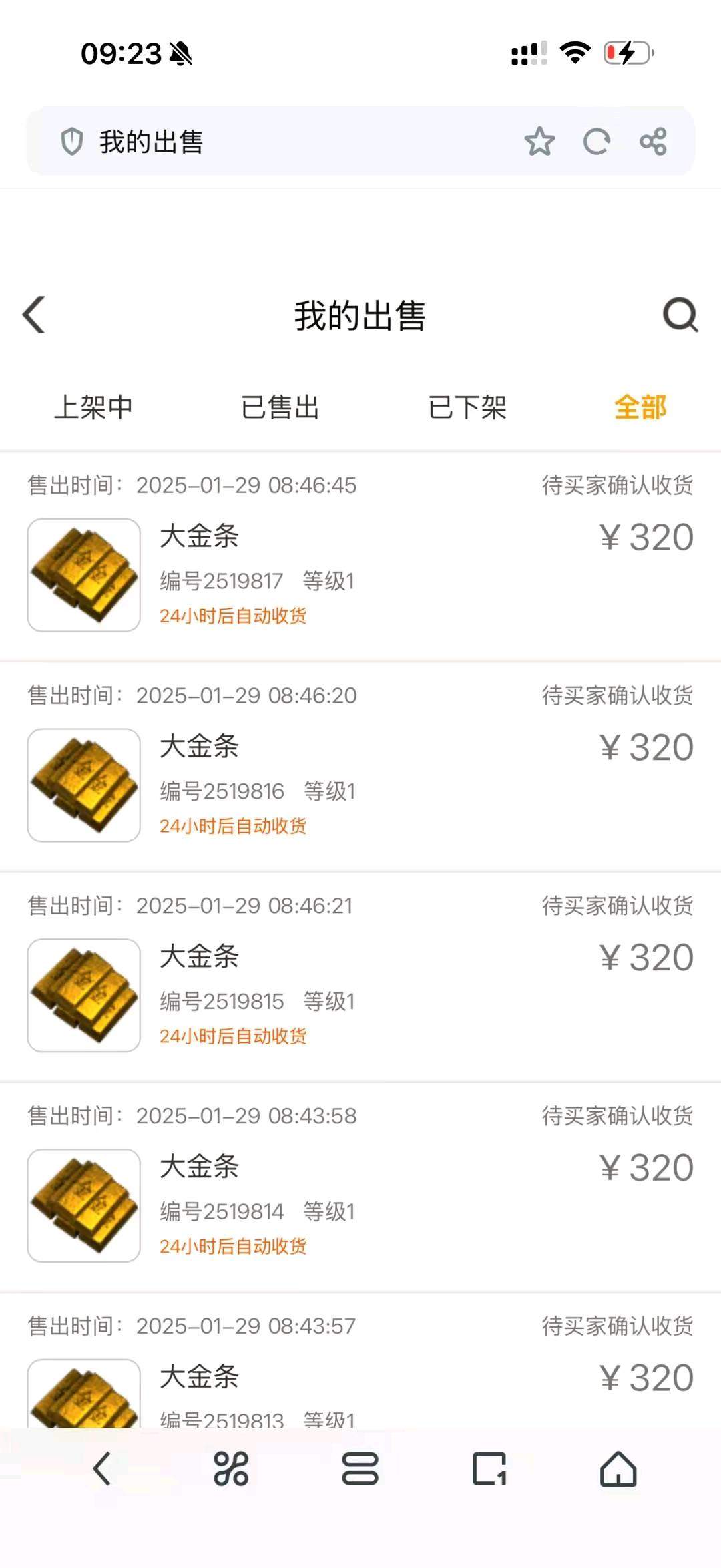
Task: Open the browser tabs switcher
Action: (489, 1468)
